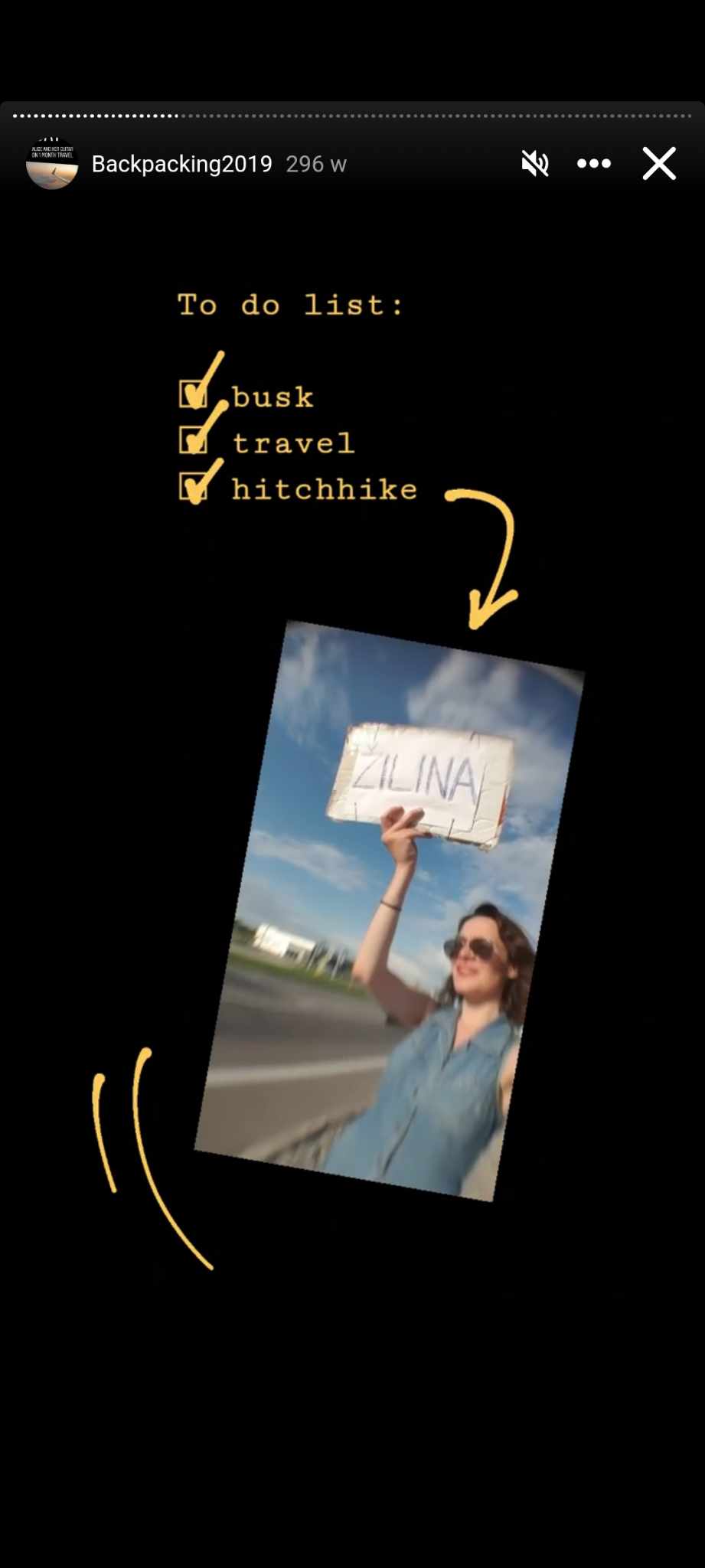Open the three-dot options menu

point(594,164)
